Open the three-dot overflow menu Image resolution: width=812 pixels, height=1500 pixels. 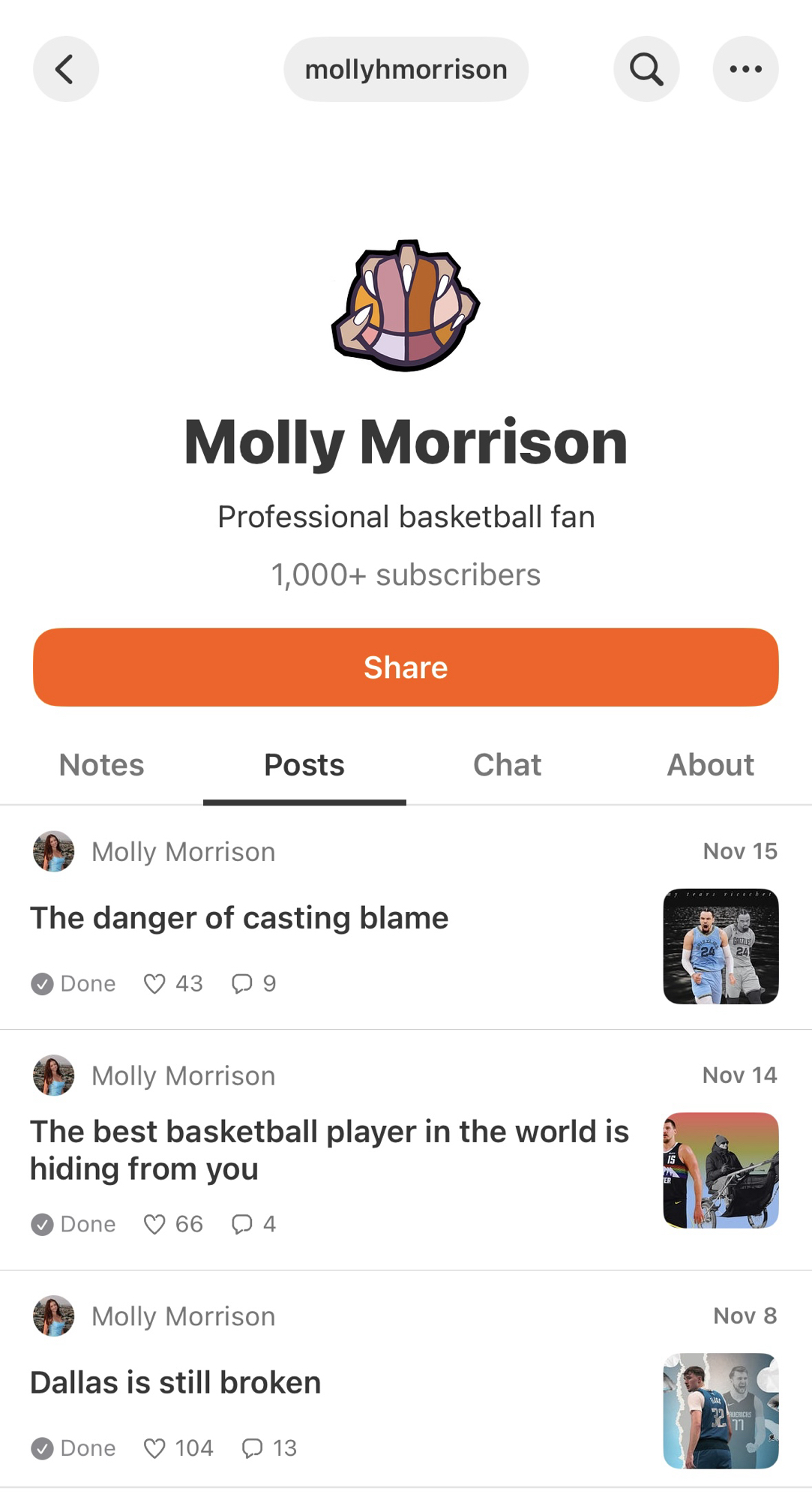(x=745, y=69)
